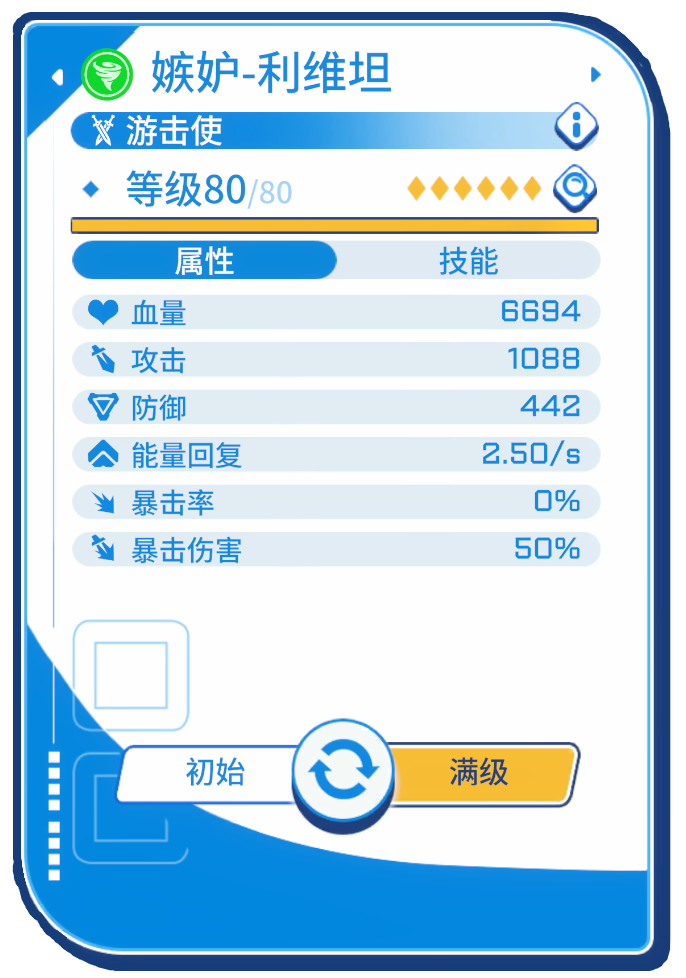
Task: Show 满级 level stats
Action: coord(479,772)
